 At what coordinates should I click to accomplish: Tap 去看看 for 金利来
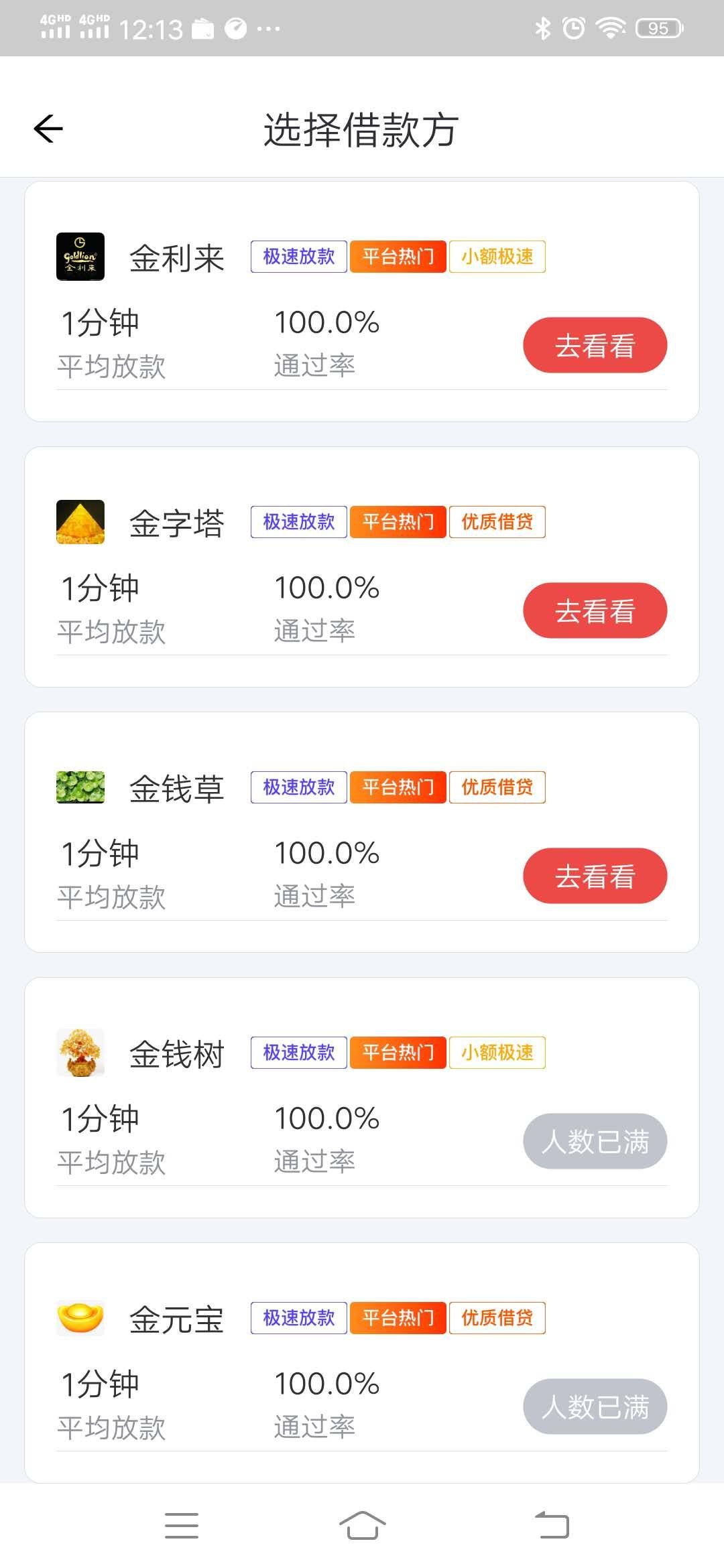(595, 345)
